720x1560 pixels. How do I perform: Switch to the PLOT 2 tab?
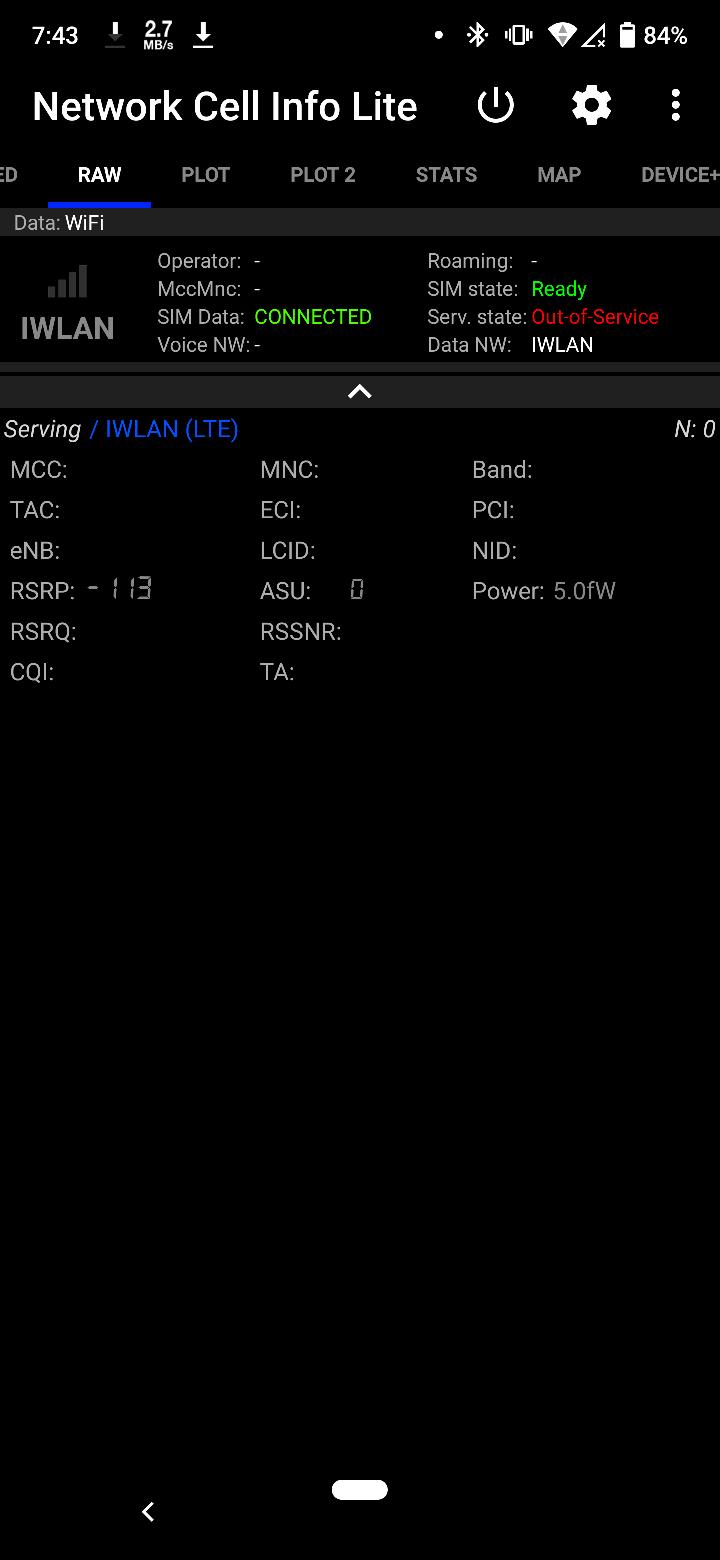click(323, 175)
